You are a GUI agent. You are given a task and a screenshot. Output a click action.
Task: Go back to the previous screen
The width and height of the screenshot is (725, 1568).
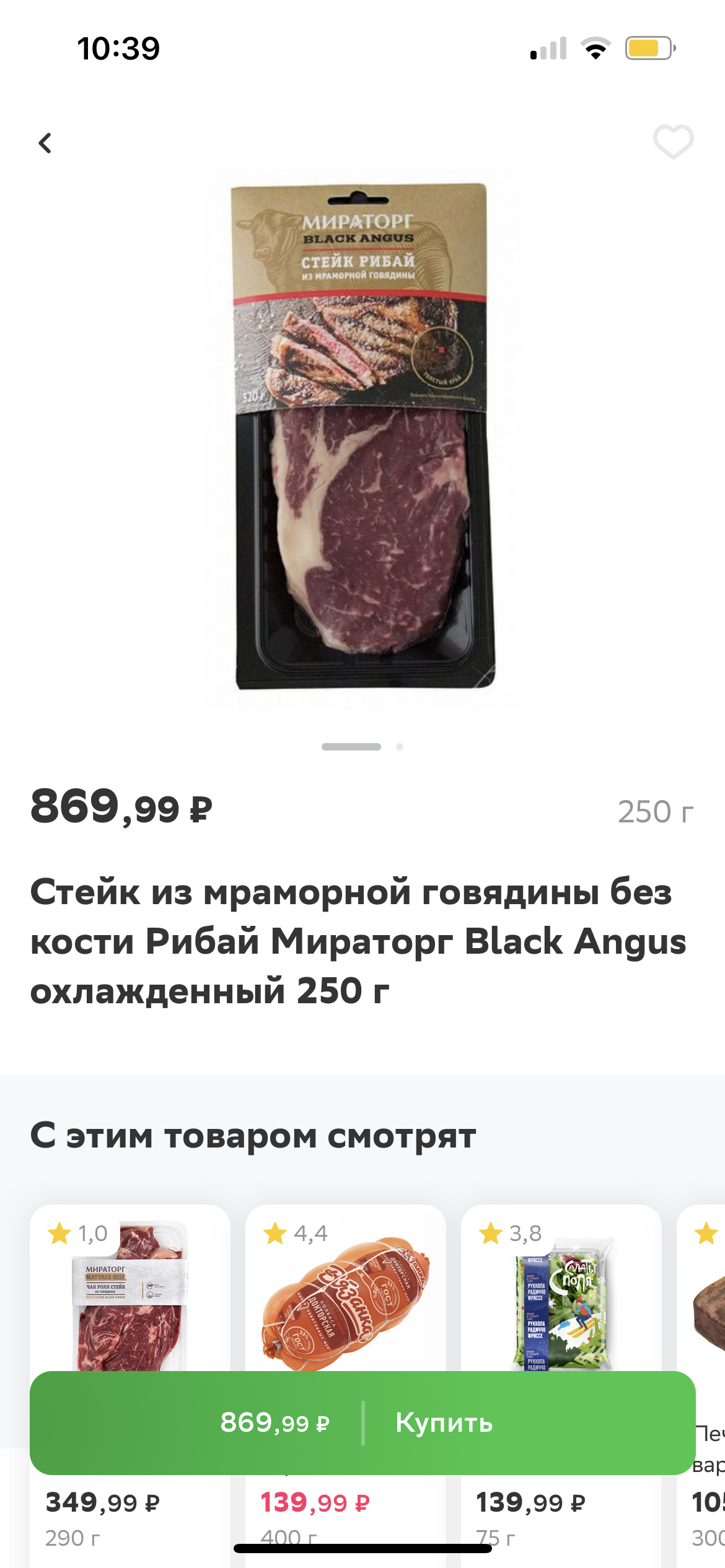(45, 144)
